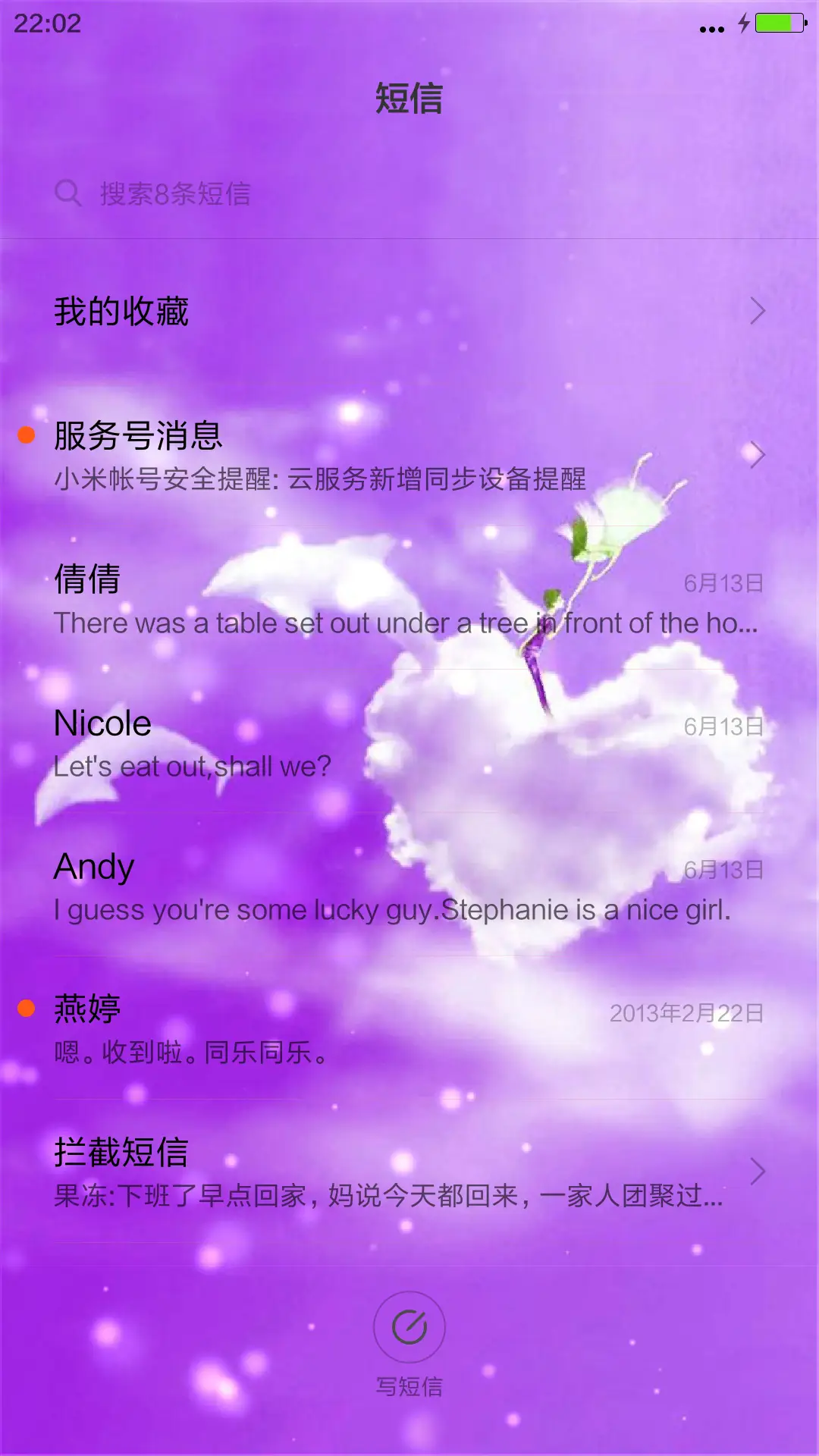This screenshot has width=819, height=1456.
Task: Expand 我的收藏 via its chevron
Action: pyautogui.click(x=757, y=311)
